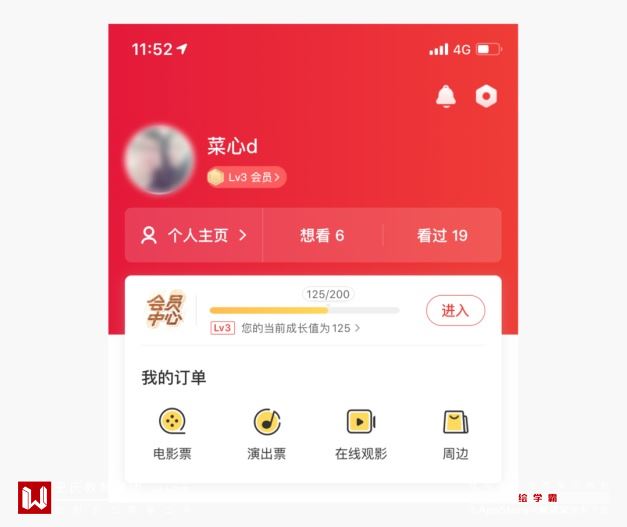View the 看过 19 list

pyautogui.click(x=442, y=236)
